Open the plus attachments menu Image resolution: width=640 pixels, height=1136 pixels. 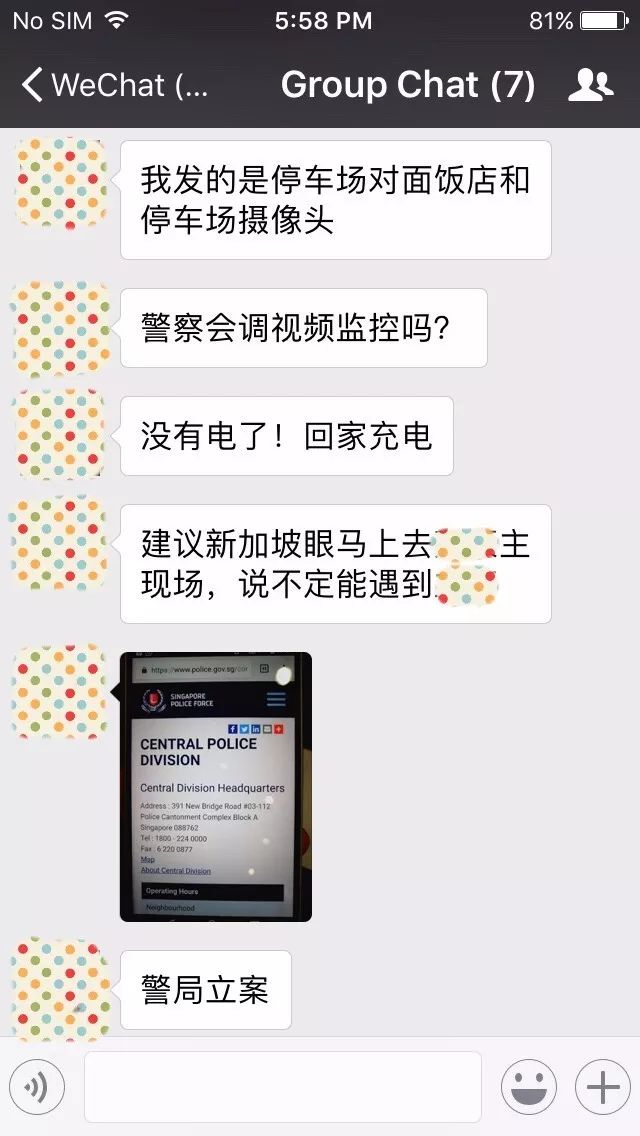pyautogui.click(x=602, y=1087)
